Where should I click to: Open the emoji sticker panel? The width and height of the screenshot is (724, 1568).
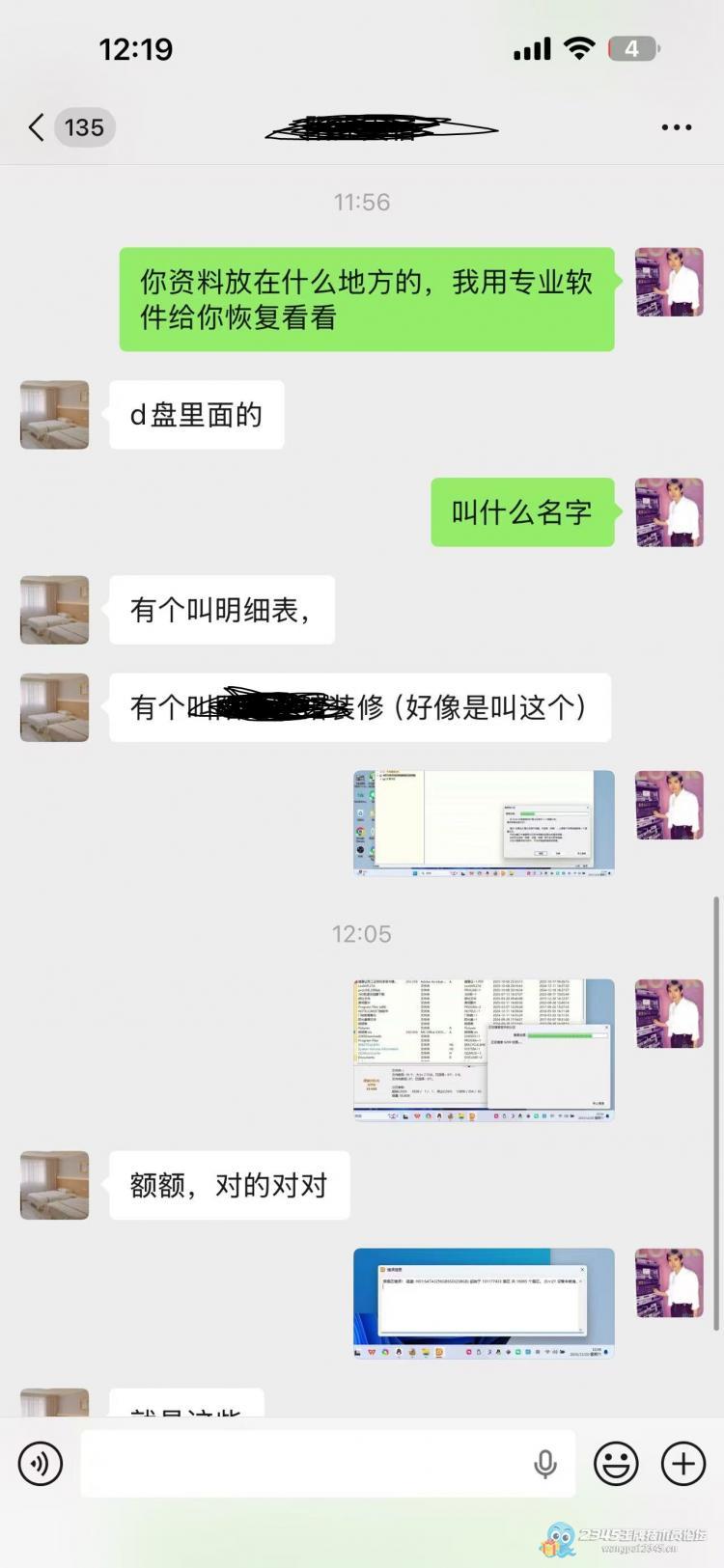[616, 1464]
